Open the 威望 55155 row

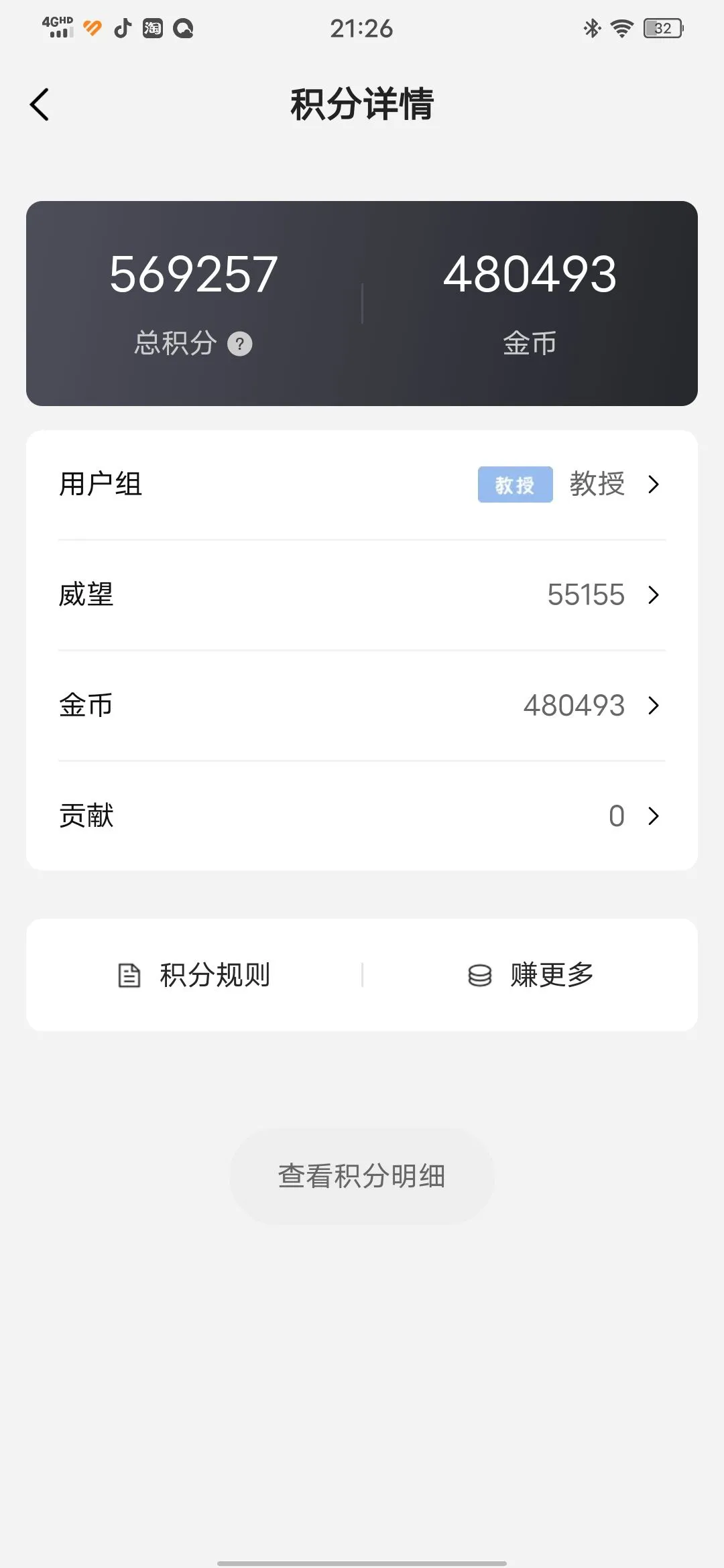362,595
